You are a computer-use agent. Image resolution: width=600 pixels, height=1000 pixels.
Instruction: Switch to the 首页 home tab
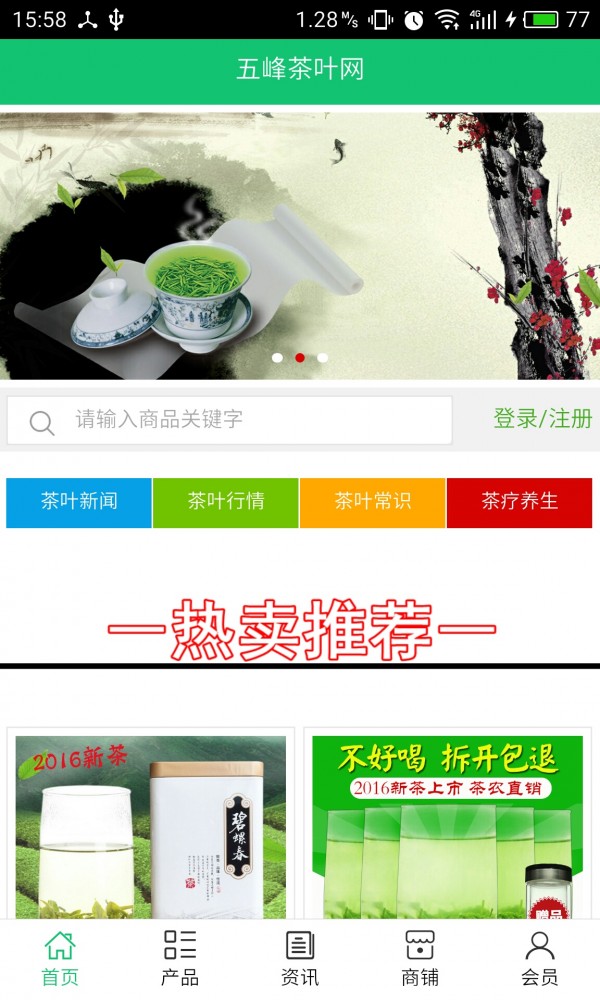pyautogui.click(x=60, y=958)
